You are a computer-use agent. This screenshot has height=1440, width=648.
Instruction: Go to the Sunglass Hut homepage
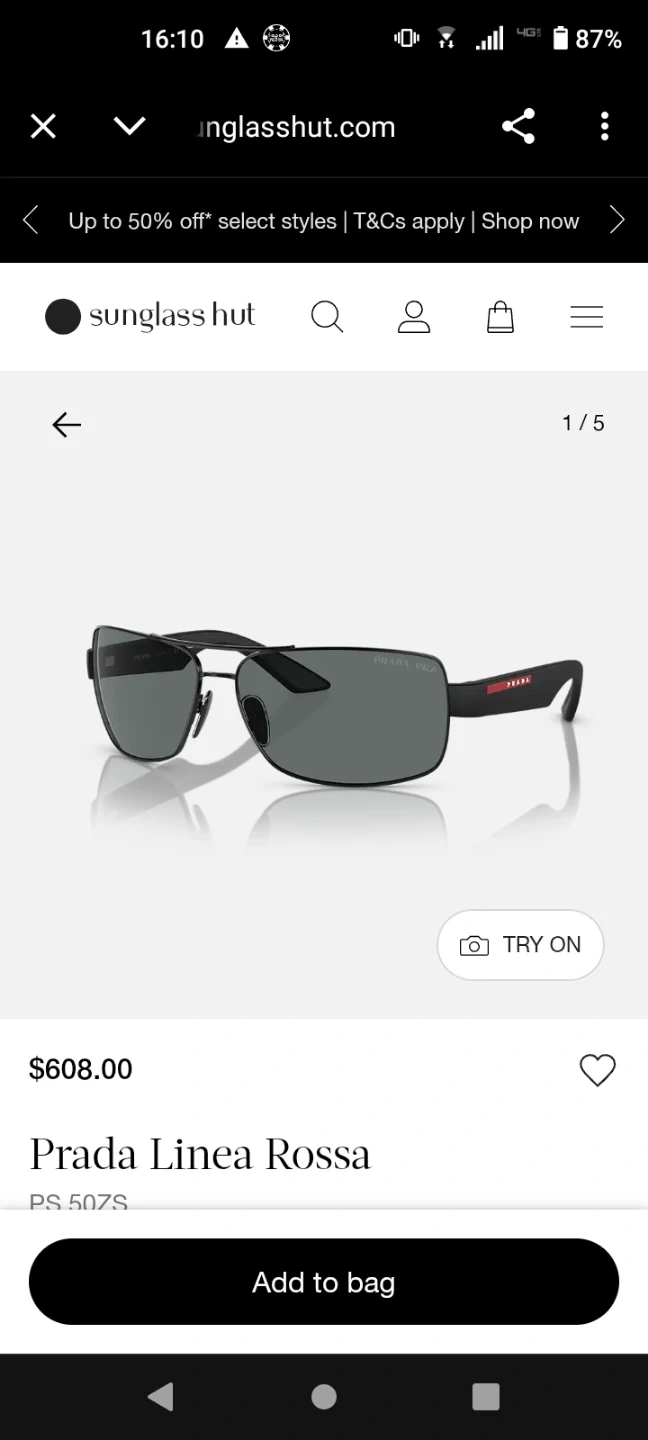(151, 317)
